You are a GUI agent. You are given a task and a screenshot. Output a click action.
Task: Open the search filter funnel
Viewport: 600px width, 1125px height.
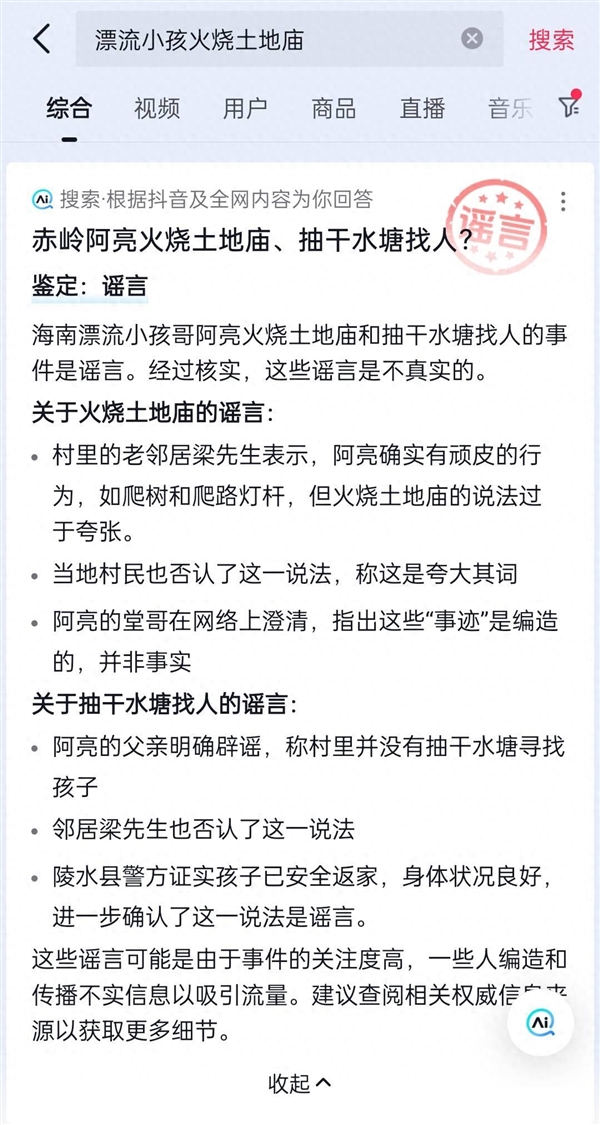(x=569, y=106)
